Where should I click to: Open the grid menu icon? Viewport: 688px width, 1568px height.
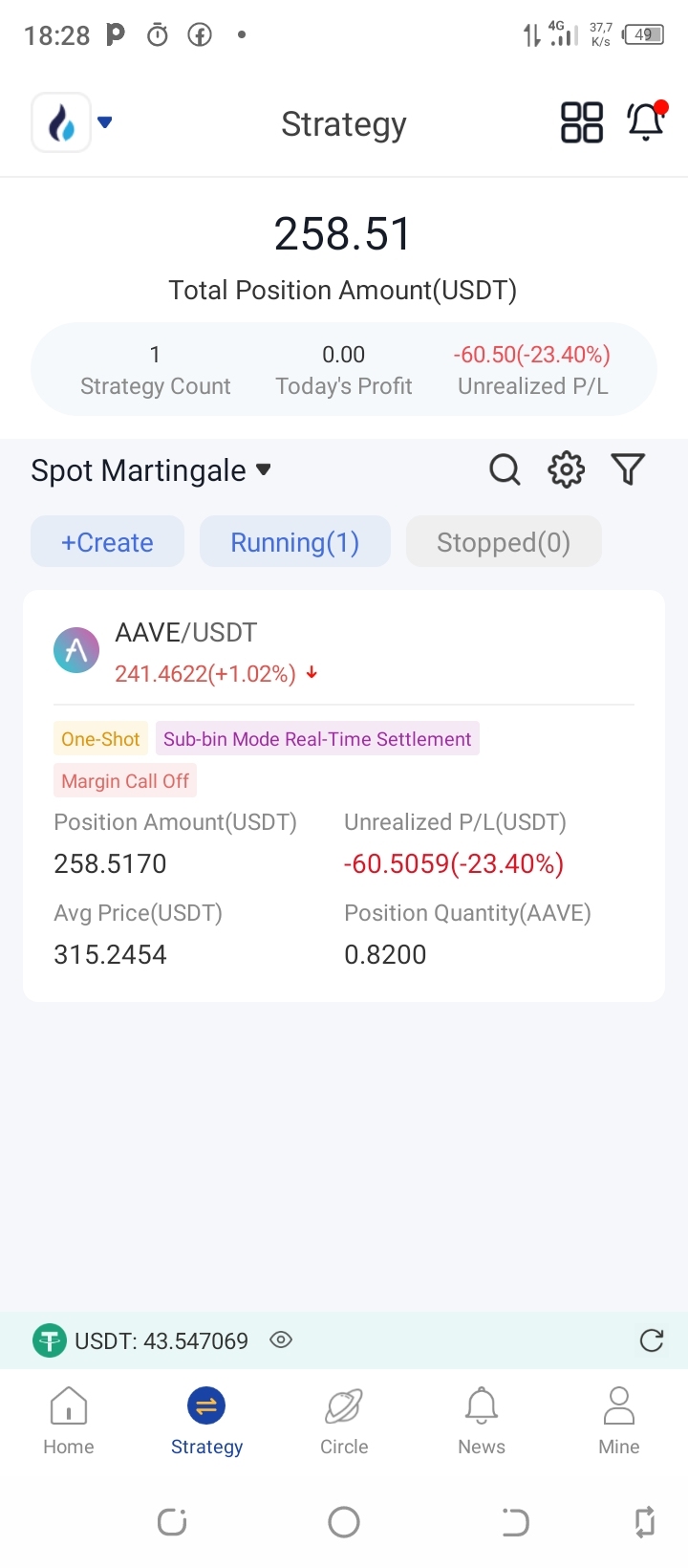(x=581, y=122)
